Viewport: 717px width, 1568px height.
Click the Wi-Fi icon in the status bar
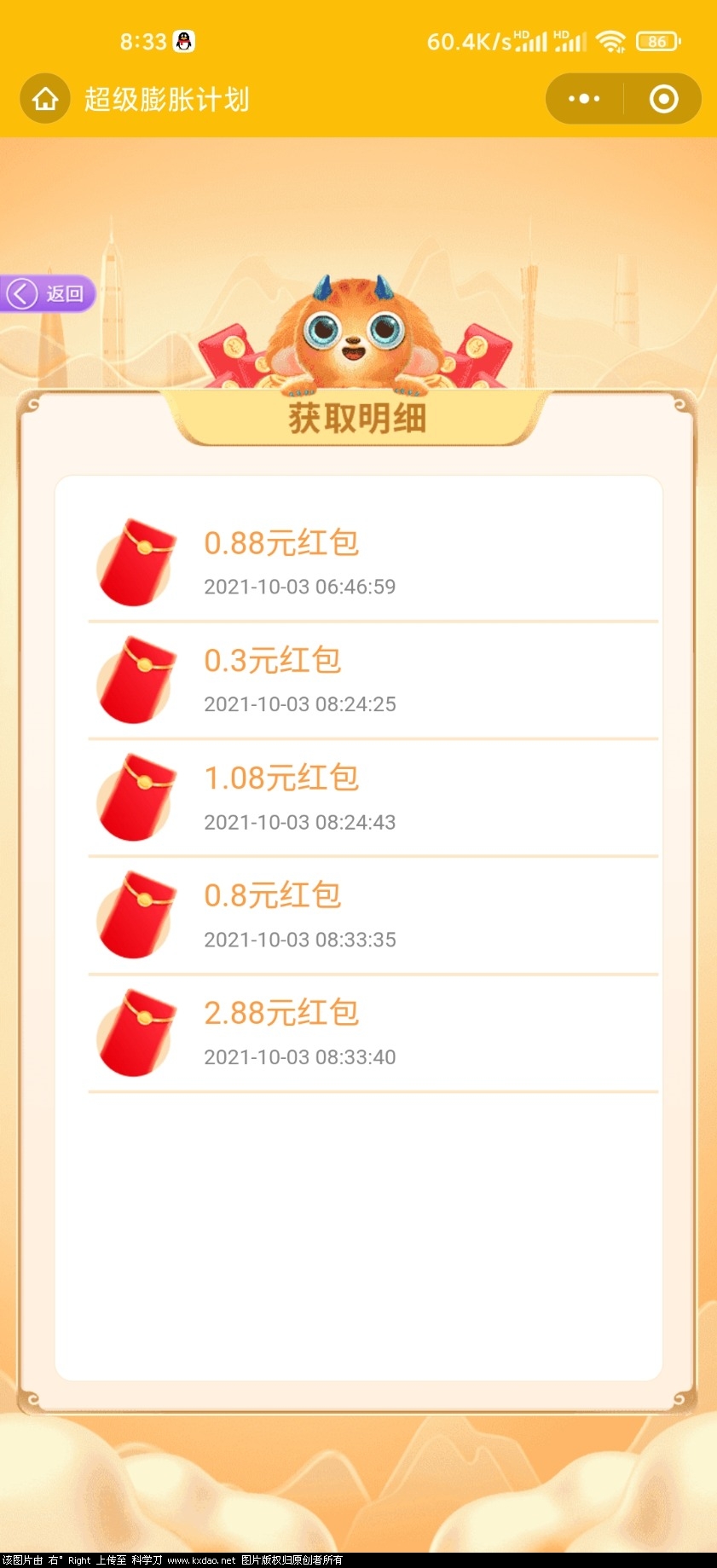[610, 39]
